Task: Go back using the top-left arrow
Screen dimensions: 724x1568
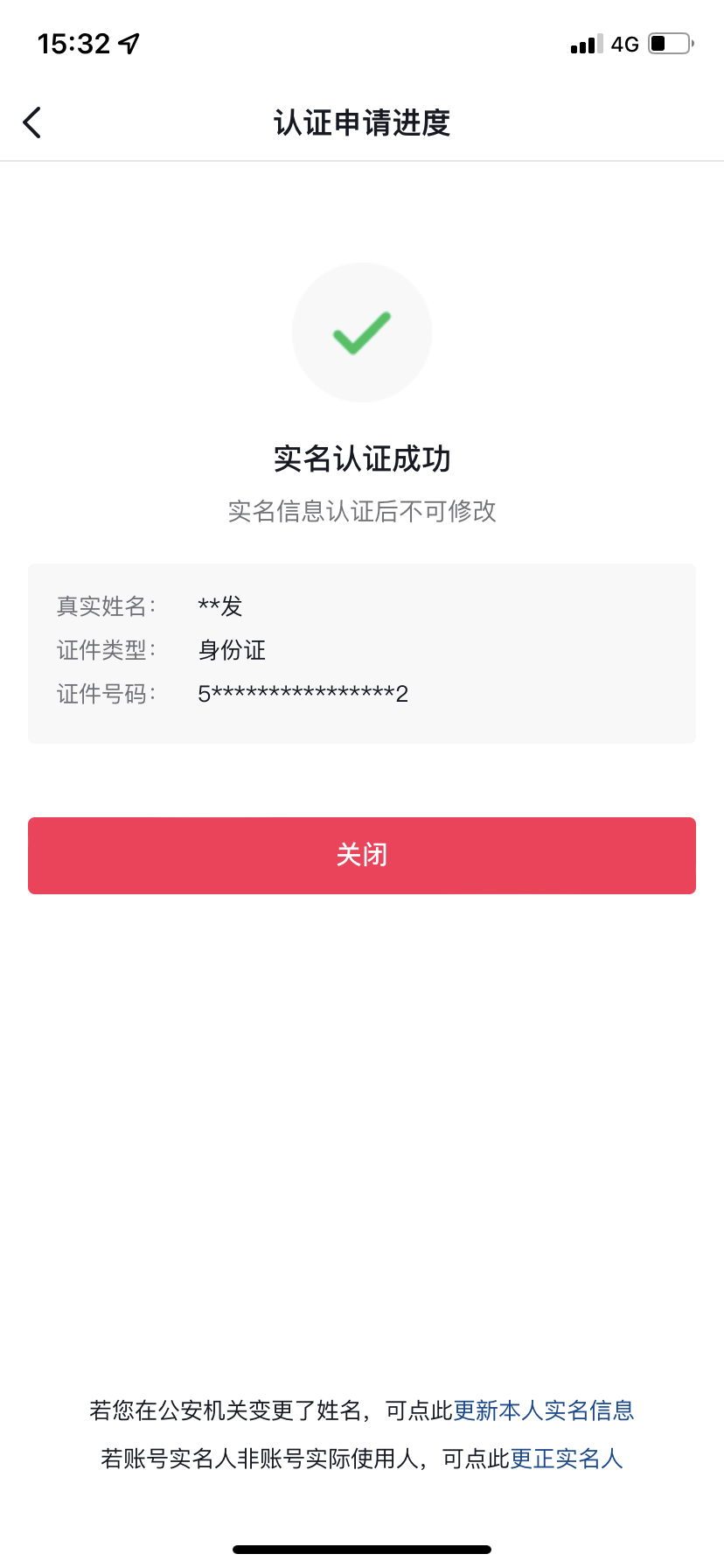Action: 32,122
